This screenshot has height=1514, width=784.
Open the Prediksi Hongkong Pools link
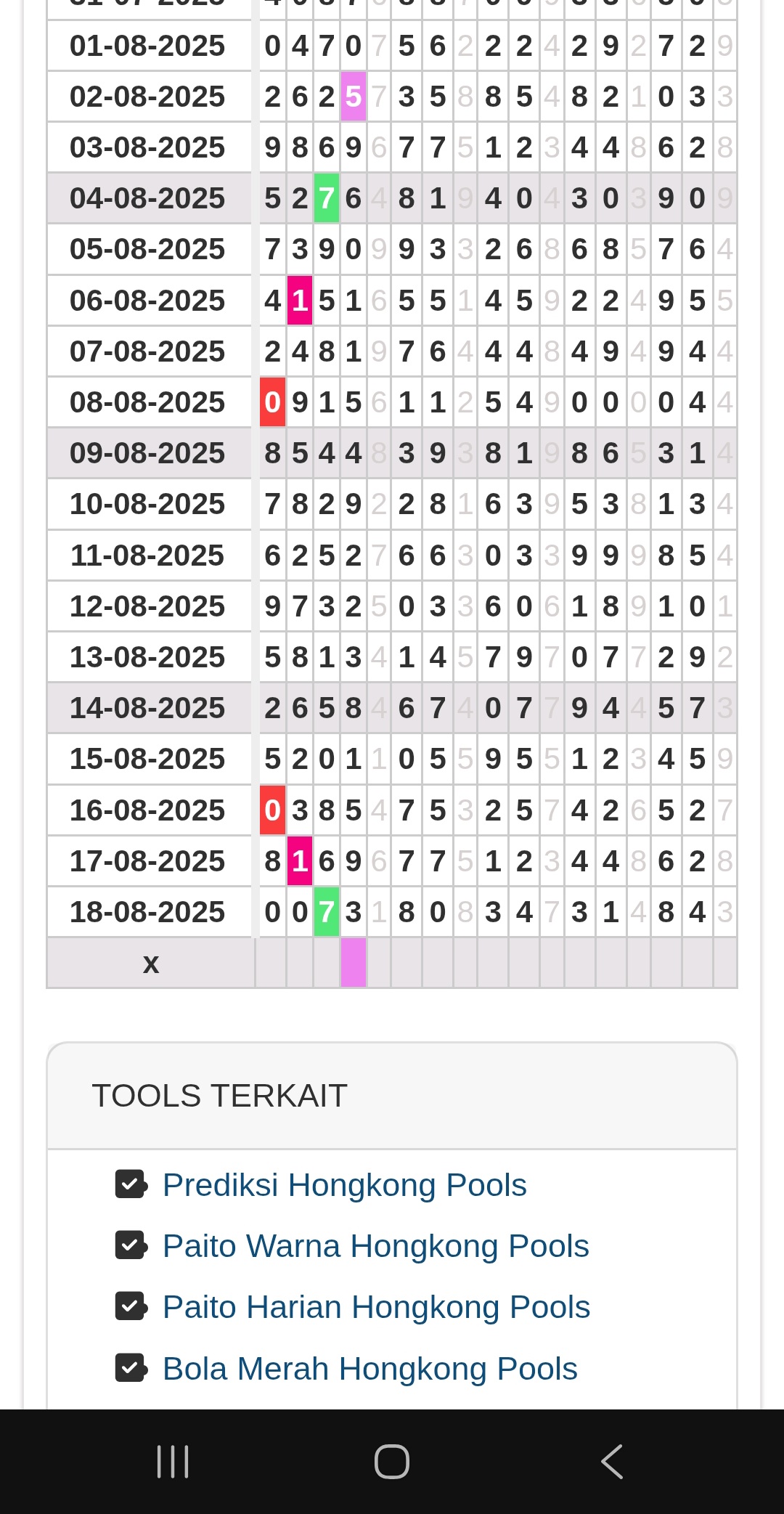344,1185
